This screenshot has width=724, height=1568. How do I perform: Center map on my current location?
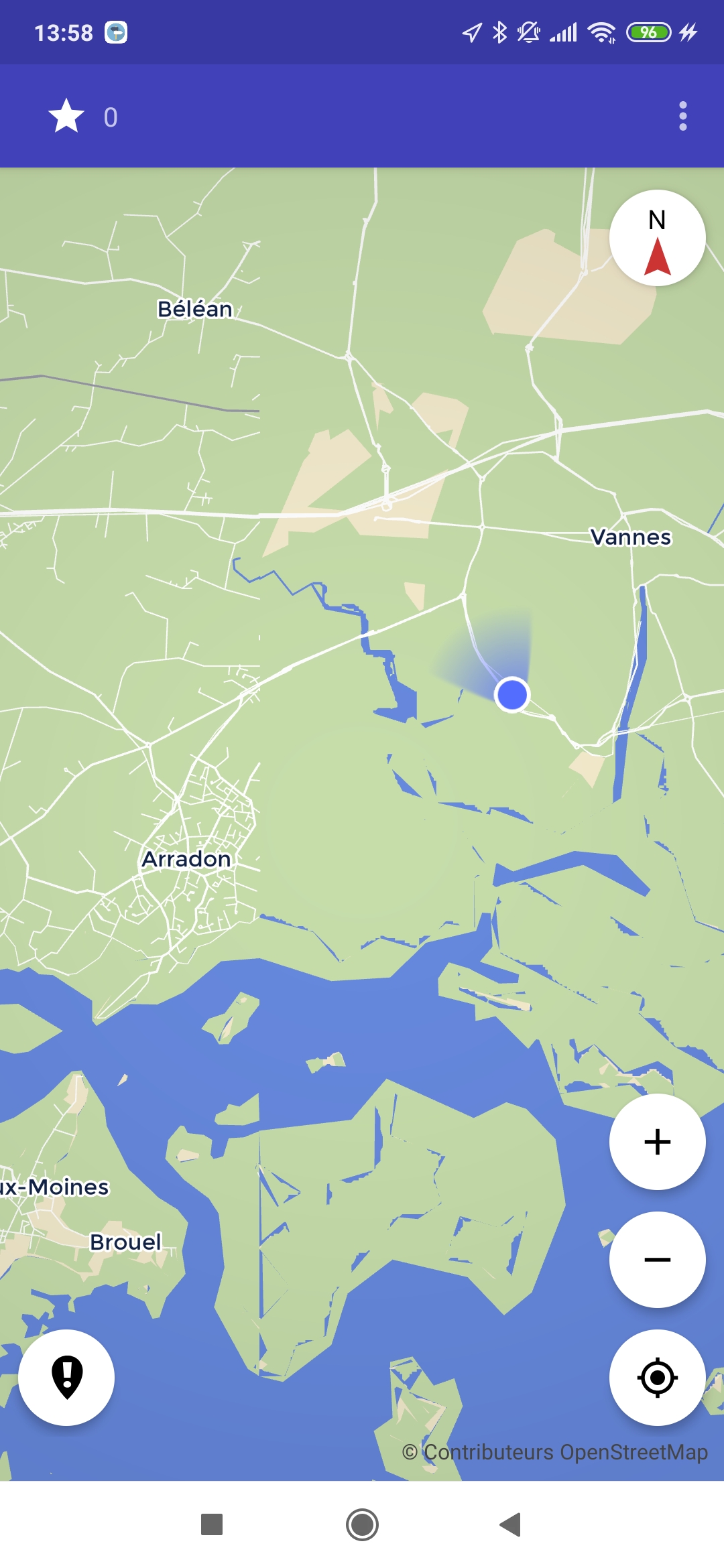click(x=657, y=1378)
